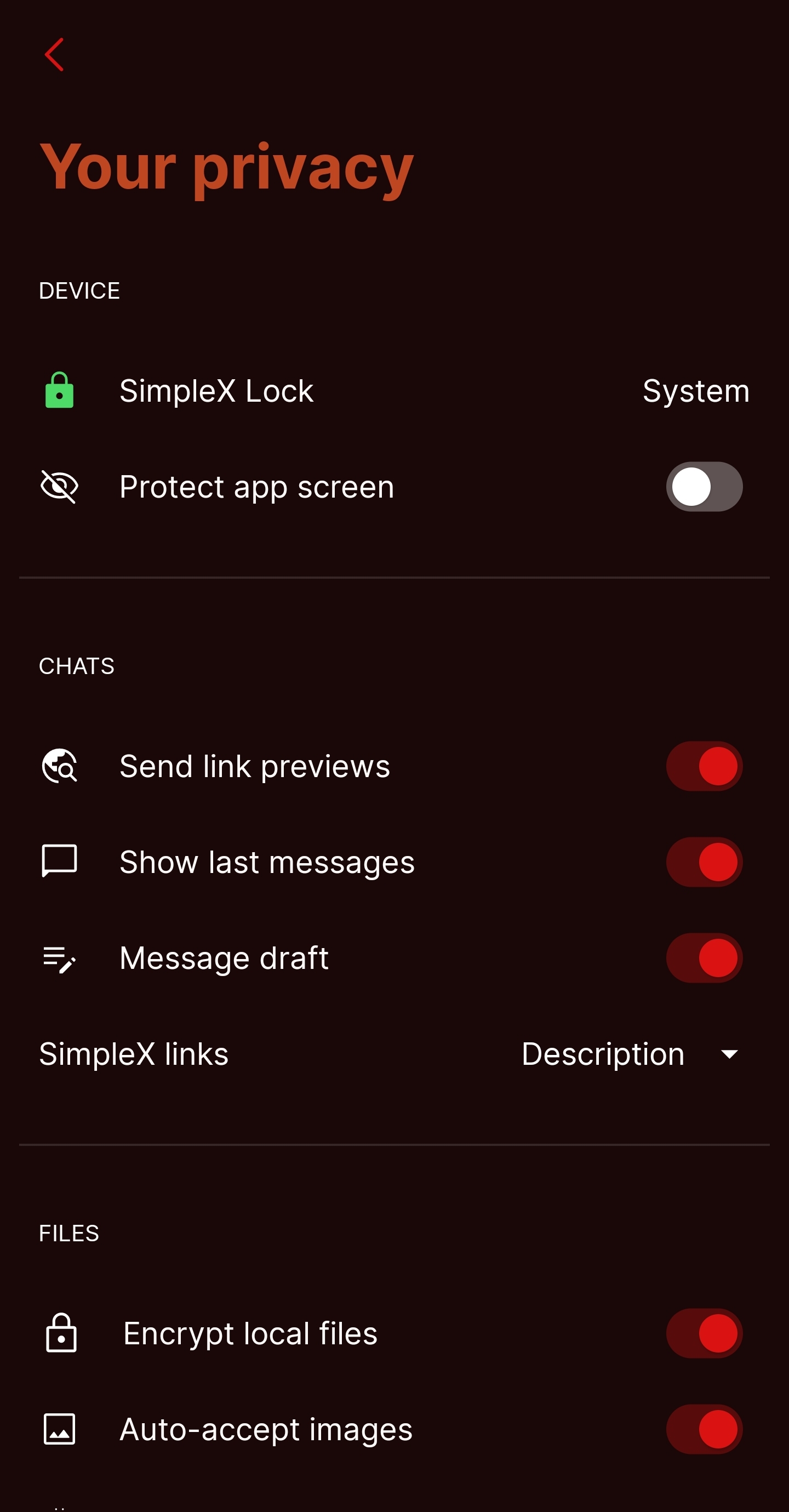Go back using the red arrow
This screenshot has height=1512, width=789.
coord(54,55)
